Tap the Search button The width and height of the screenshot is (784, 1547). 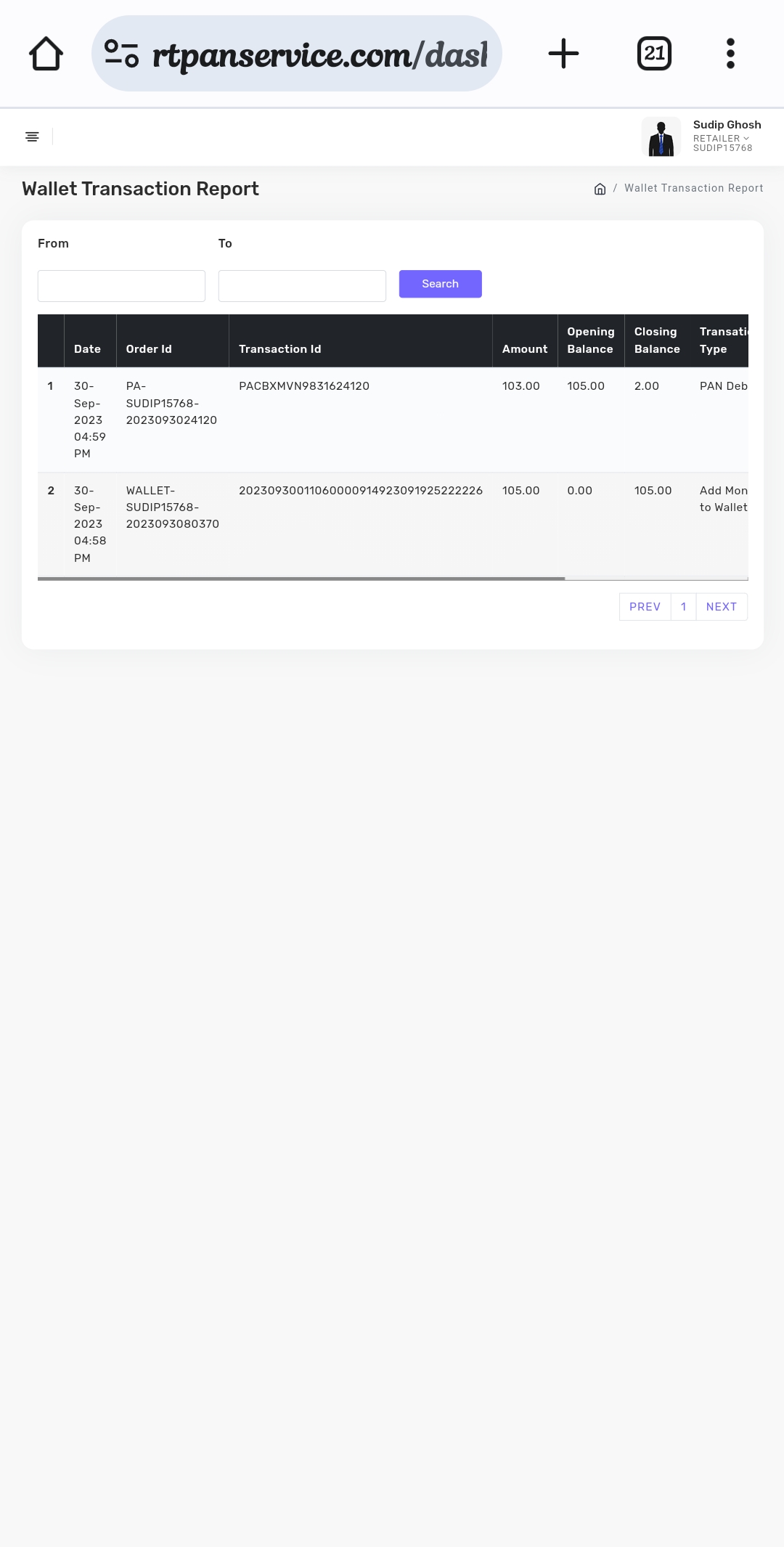(x=440, y=284)
